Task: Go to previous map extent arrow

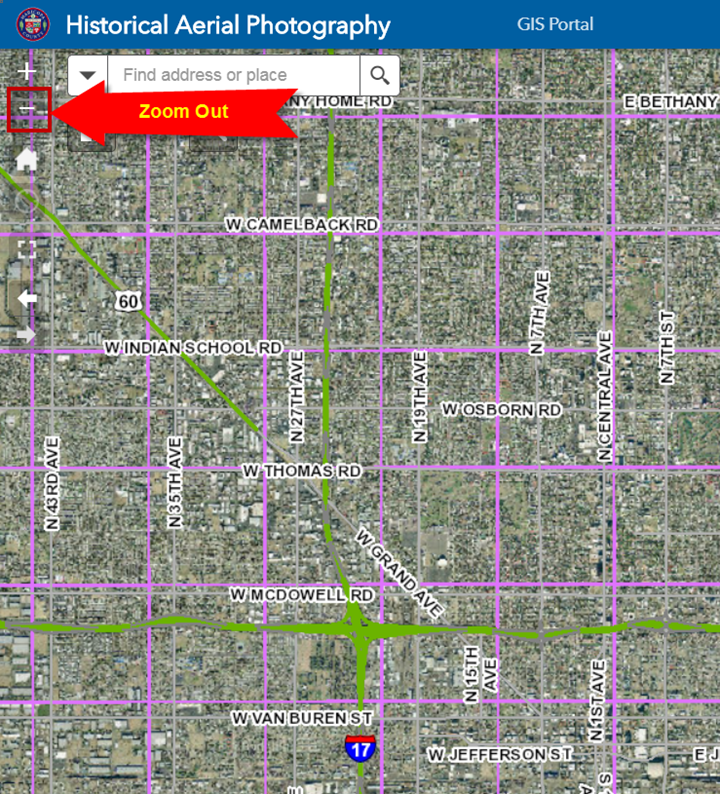Action: tap(27, 298)
